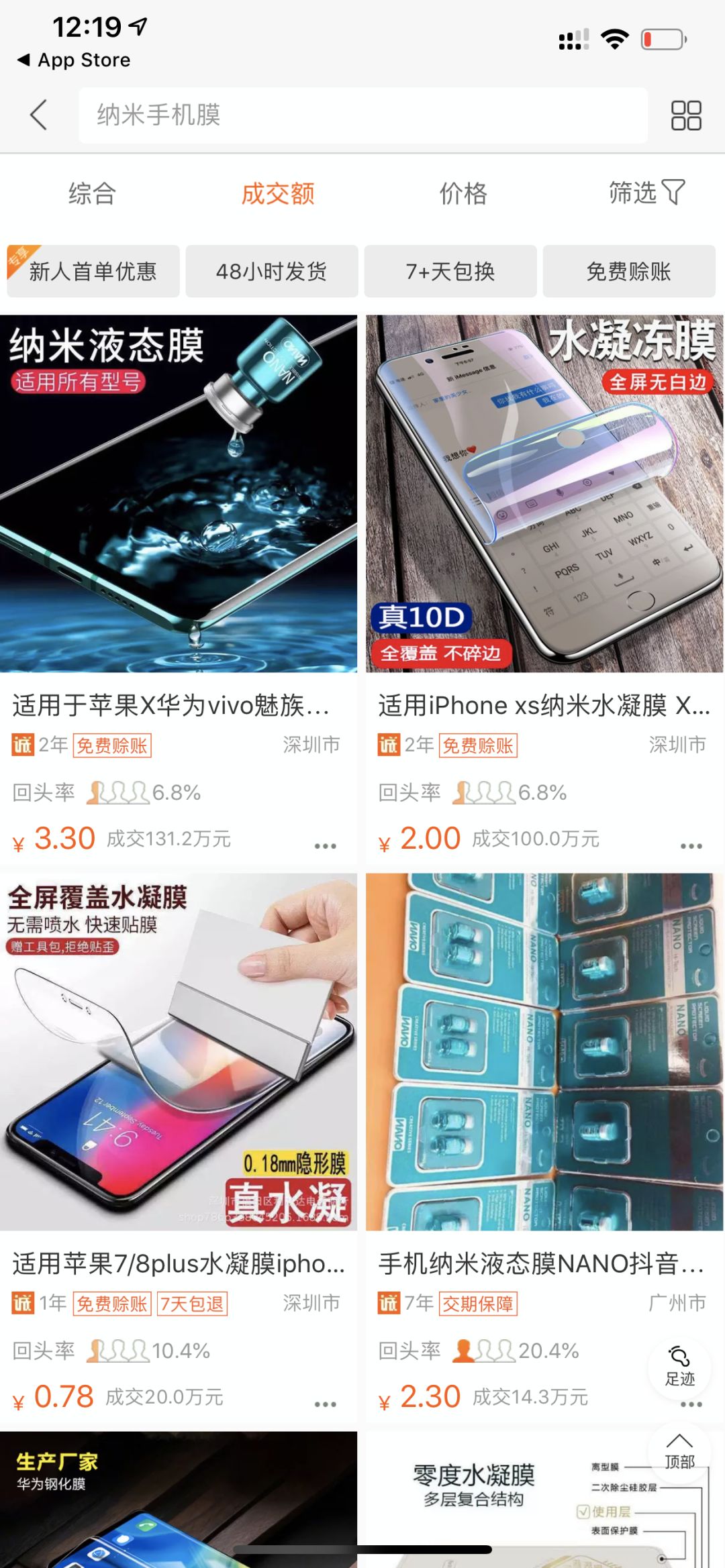The height and width of the screenshot is (1568, 725).
Task: Choose the 免费赔账 filter chip
Action: (629, 271)
